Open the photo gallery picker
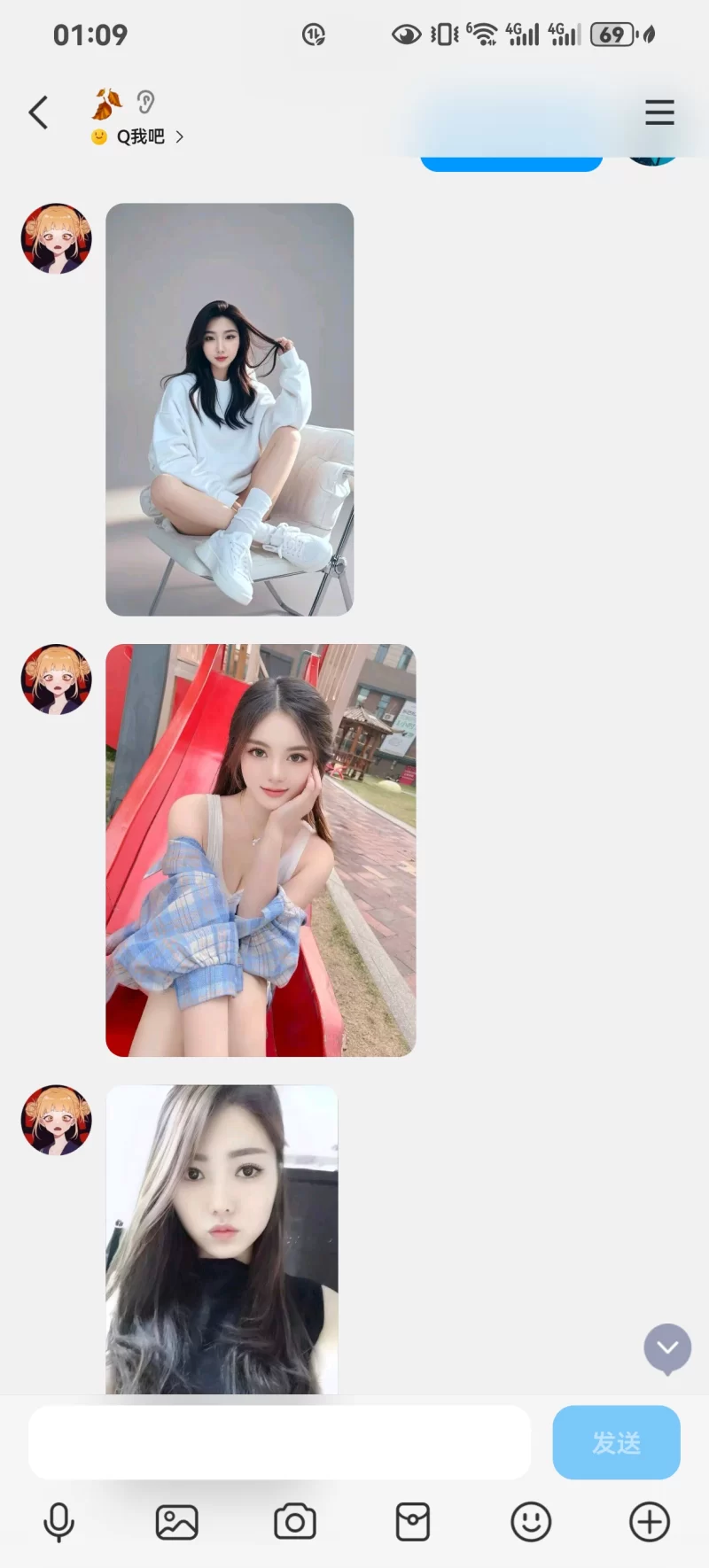 (x=176, y=1523)
